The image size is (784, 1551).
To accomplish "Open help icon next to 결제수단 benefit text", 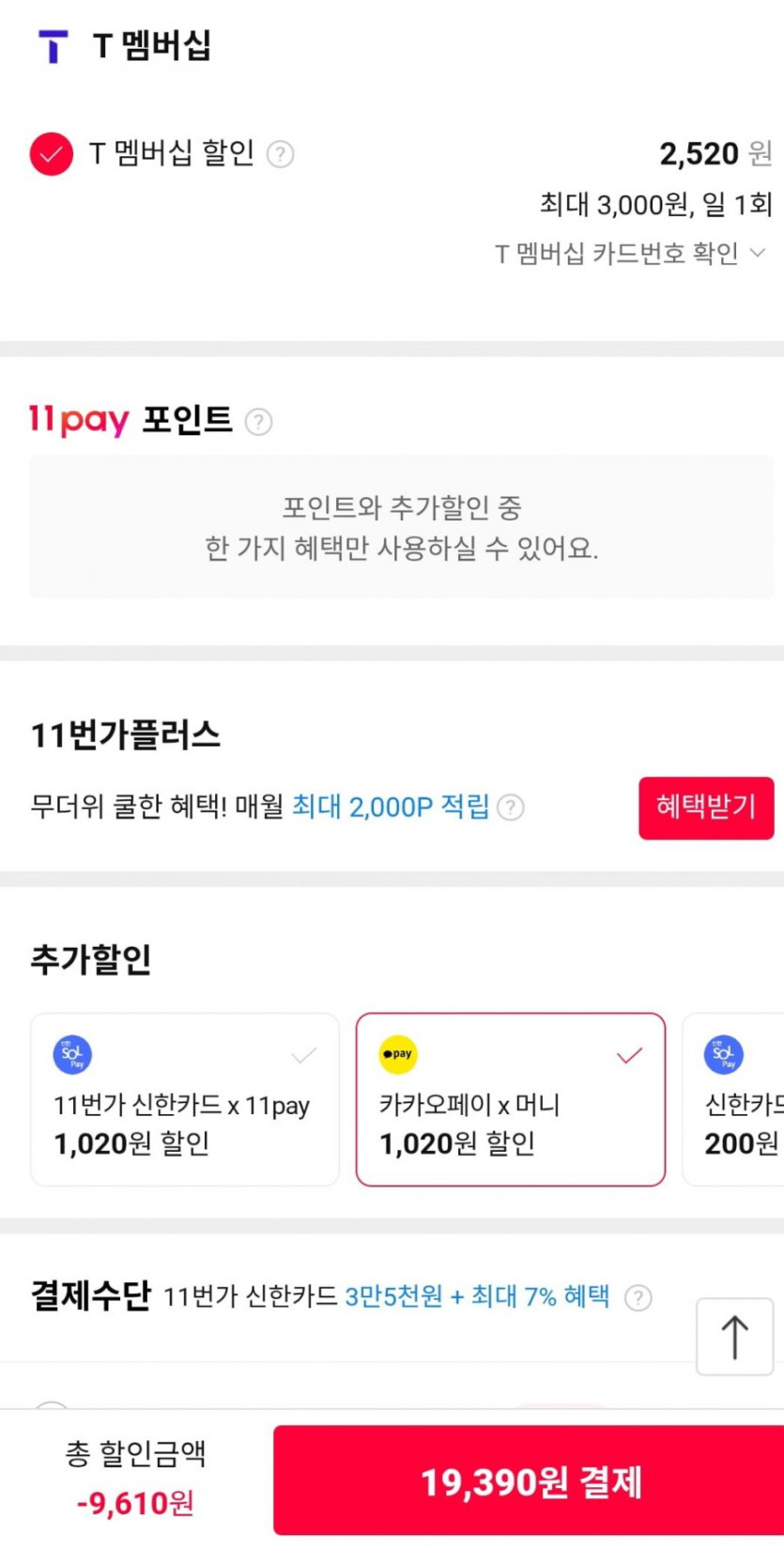I will click(638, 1297).
